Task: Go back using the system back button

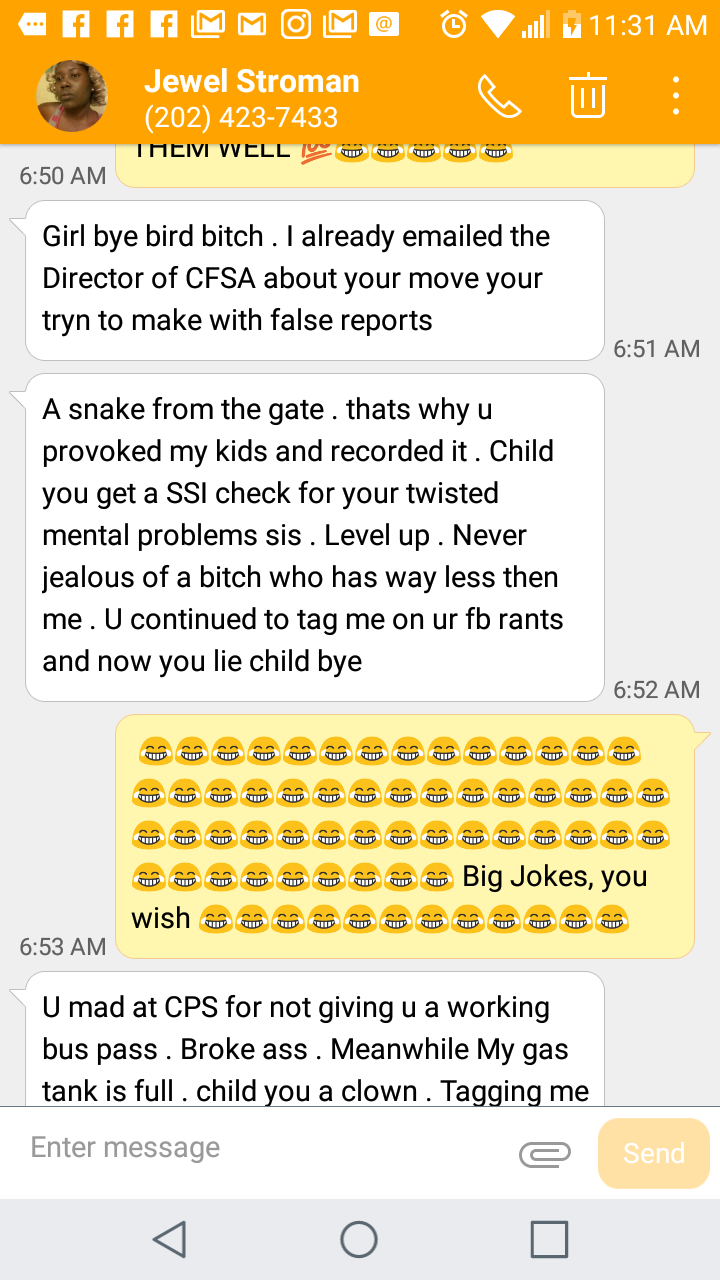Action: (170, 1239)
